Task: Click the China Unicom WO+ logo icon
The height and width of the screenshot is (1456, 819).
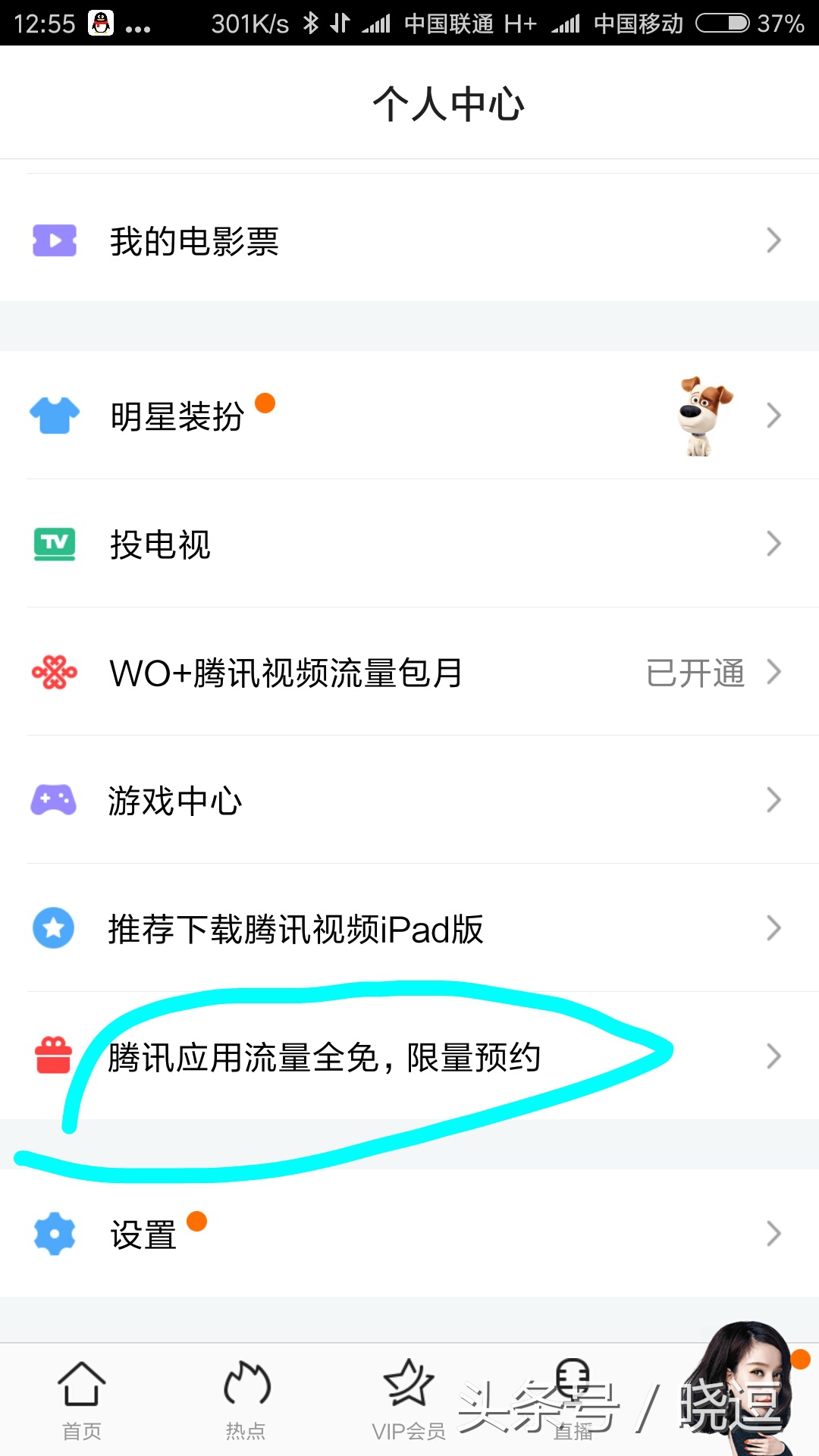Action: (53, 672)
